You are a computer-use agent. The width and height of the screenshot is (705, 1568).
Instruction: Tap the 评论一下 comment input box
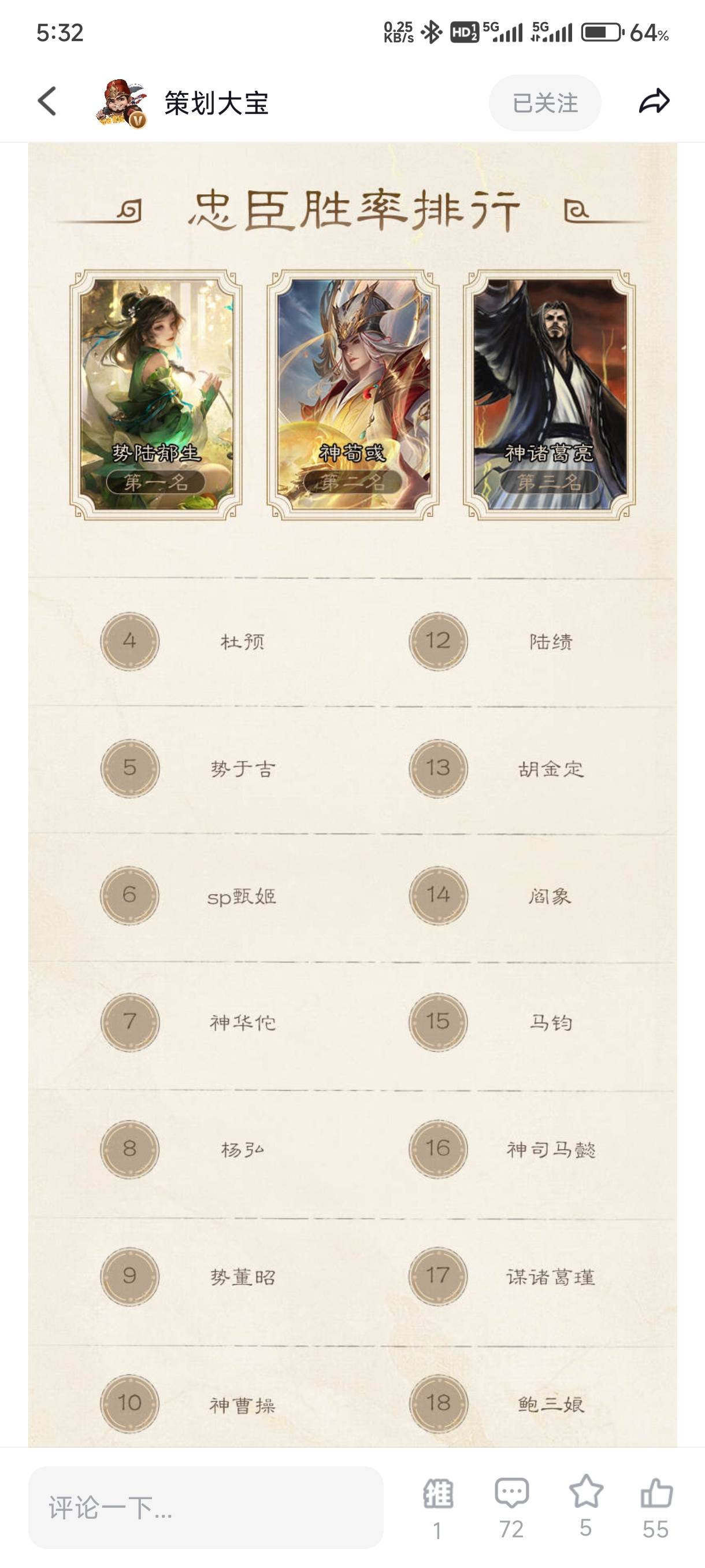click(x=206, y=1508)
